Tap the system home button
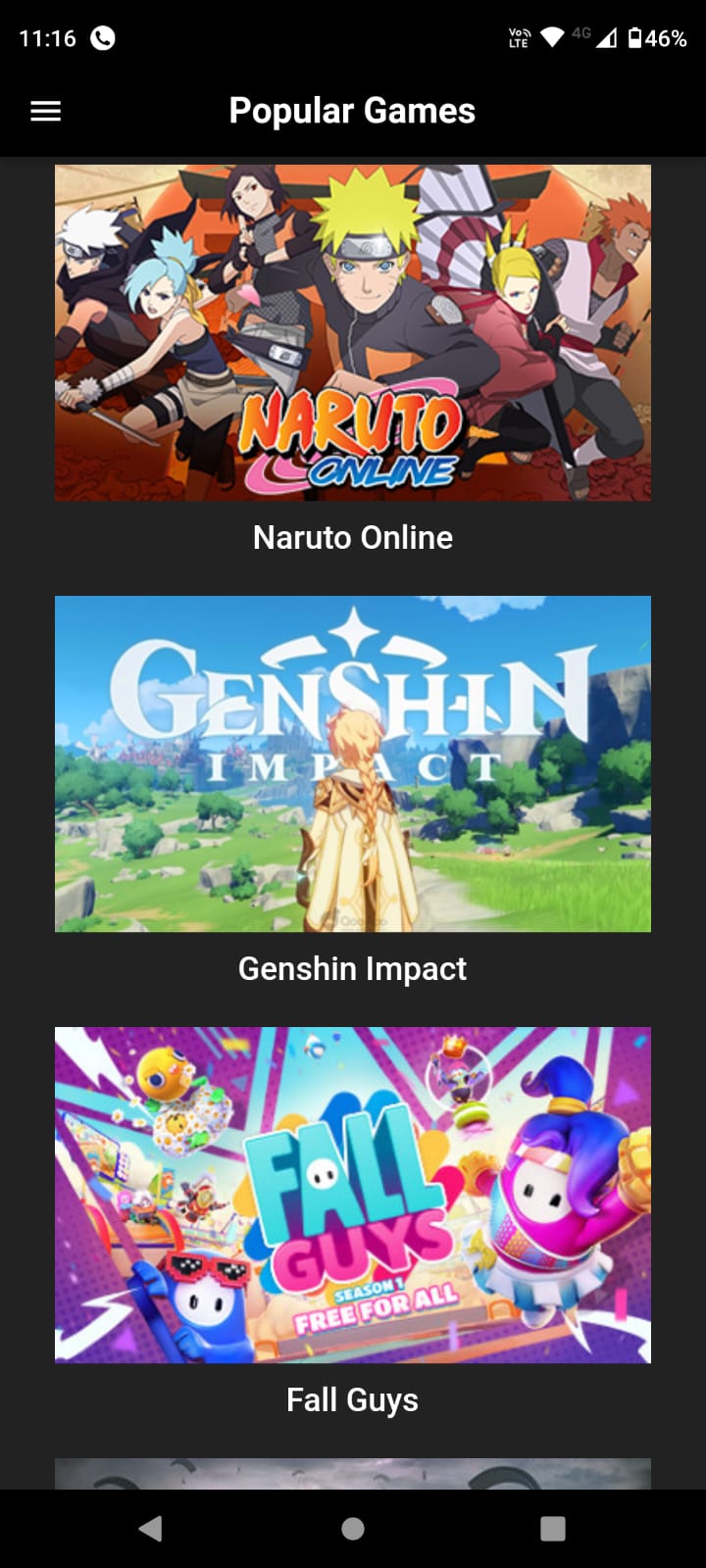706x1568 pixels. tap(353, 1529)
